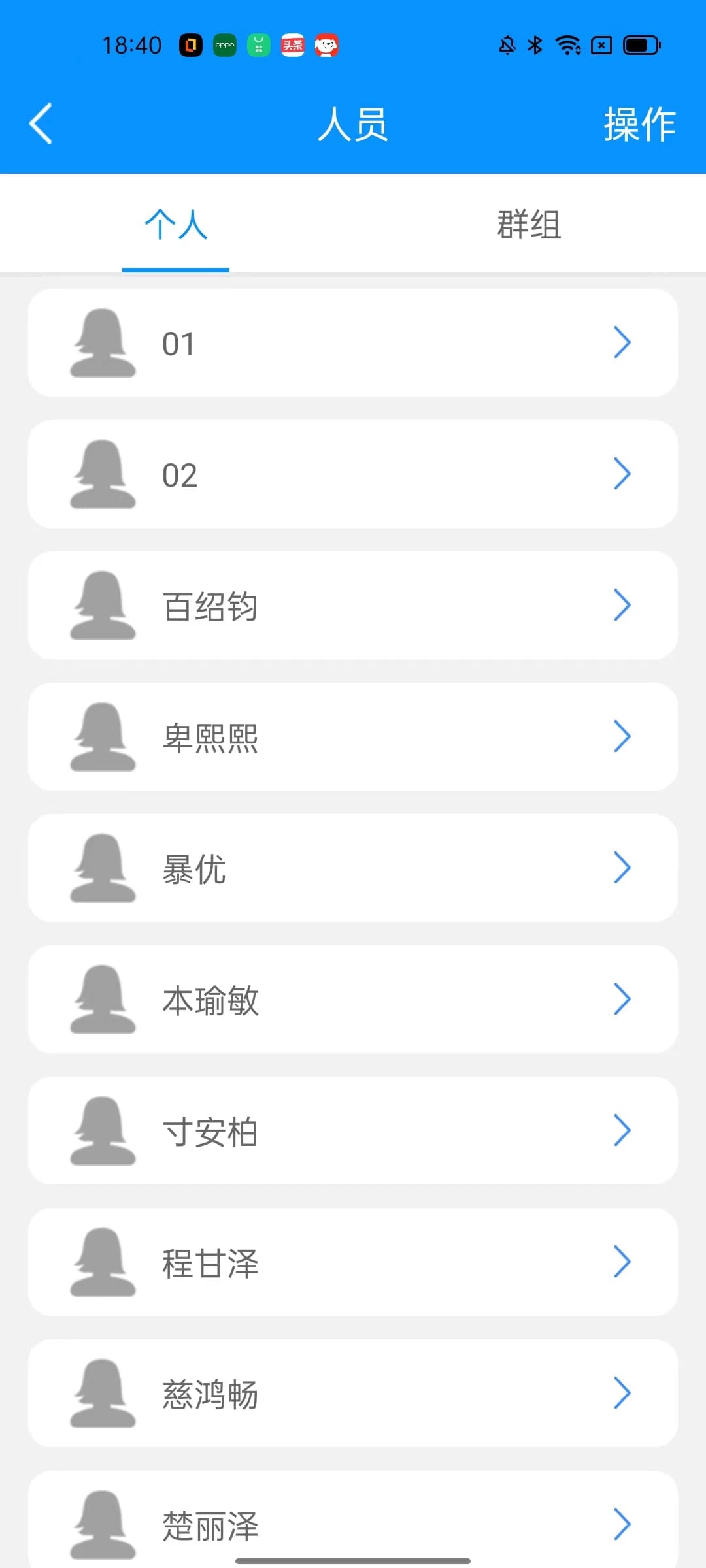
Task: Open 百绍钧's details
Action: [x=353, y=606]
